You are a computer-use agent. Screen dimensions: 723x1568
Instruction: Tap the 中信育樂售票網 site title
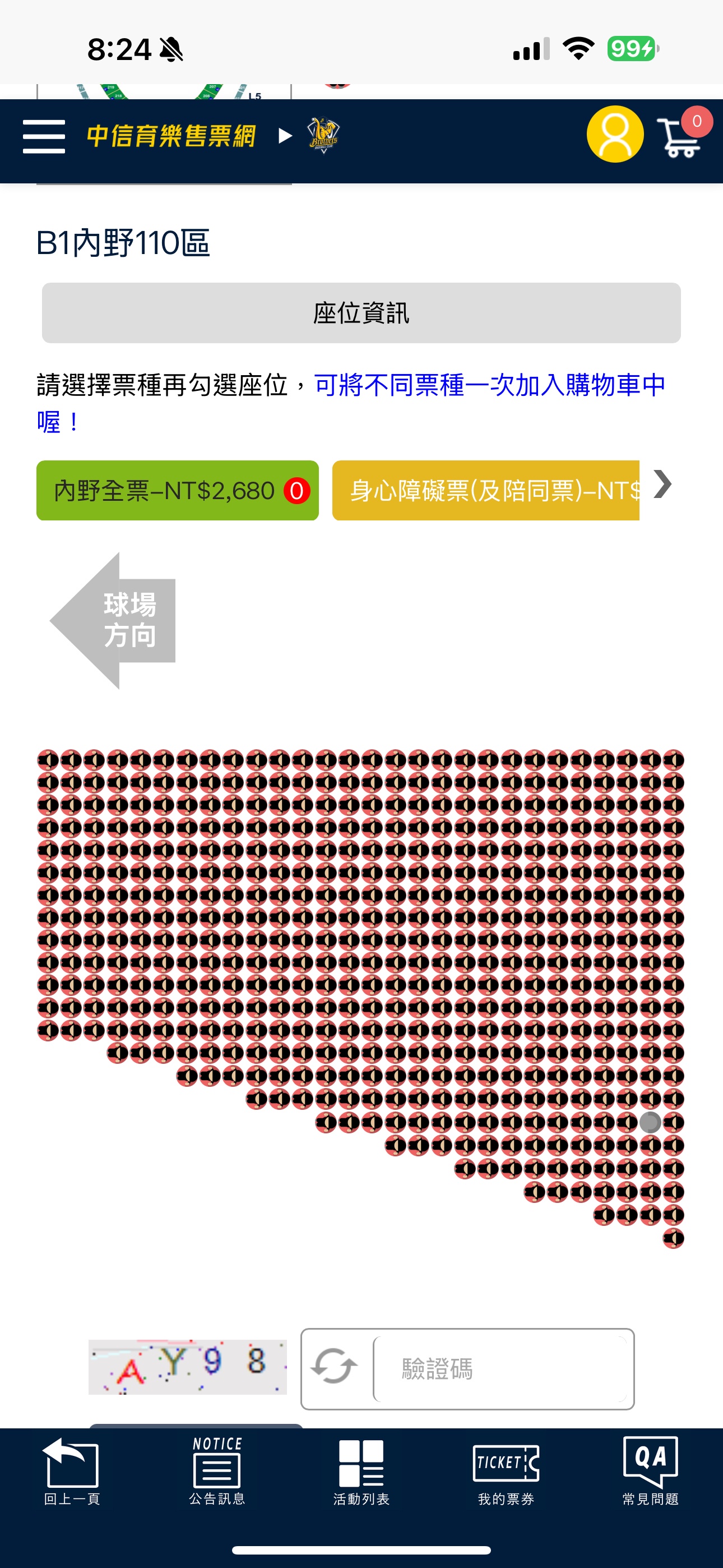pyautogui.click(x=171, y=136)
